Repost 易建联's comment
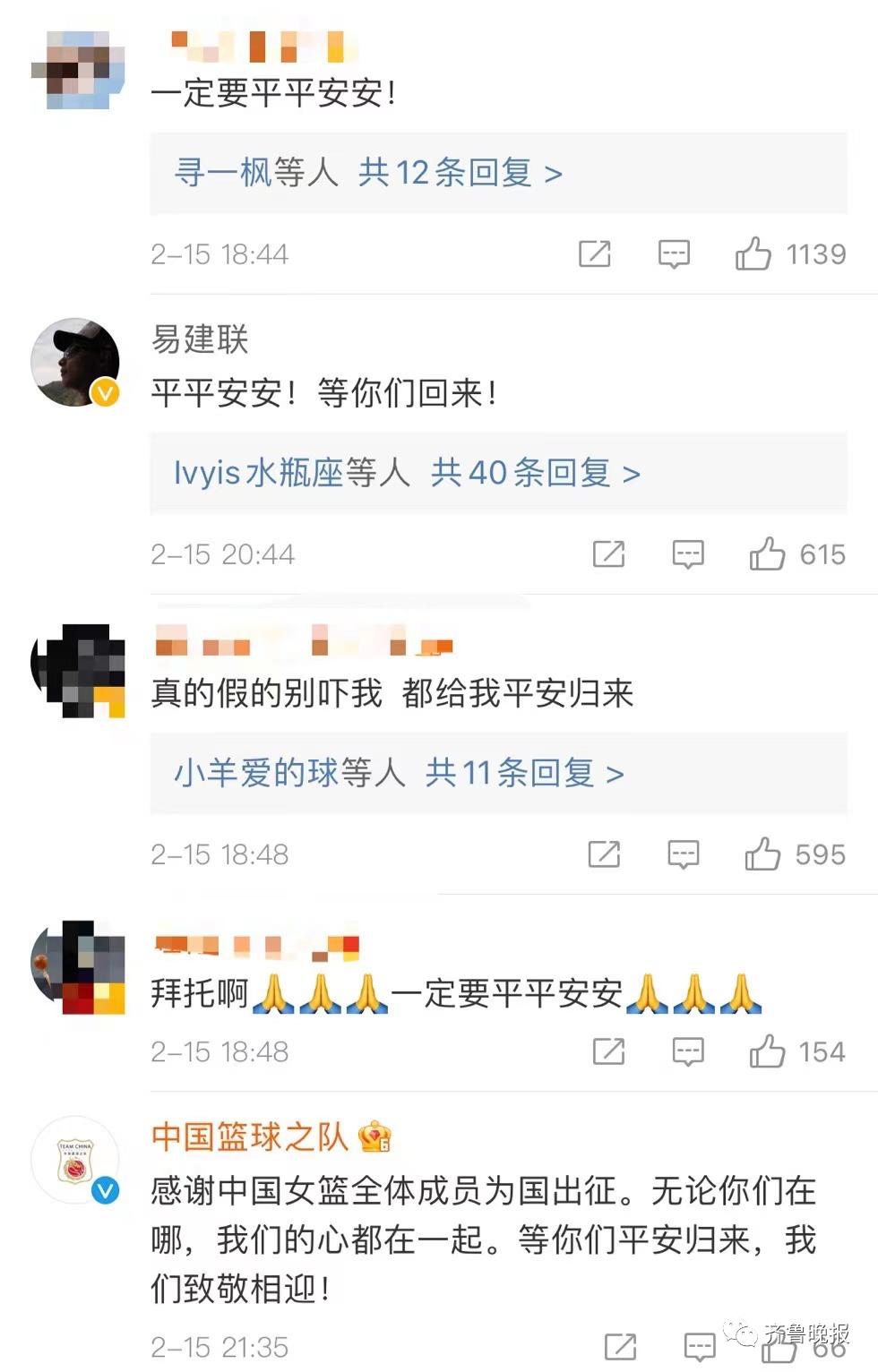This screenshot has height=1372, width=878. coord(609,554)
